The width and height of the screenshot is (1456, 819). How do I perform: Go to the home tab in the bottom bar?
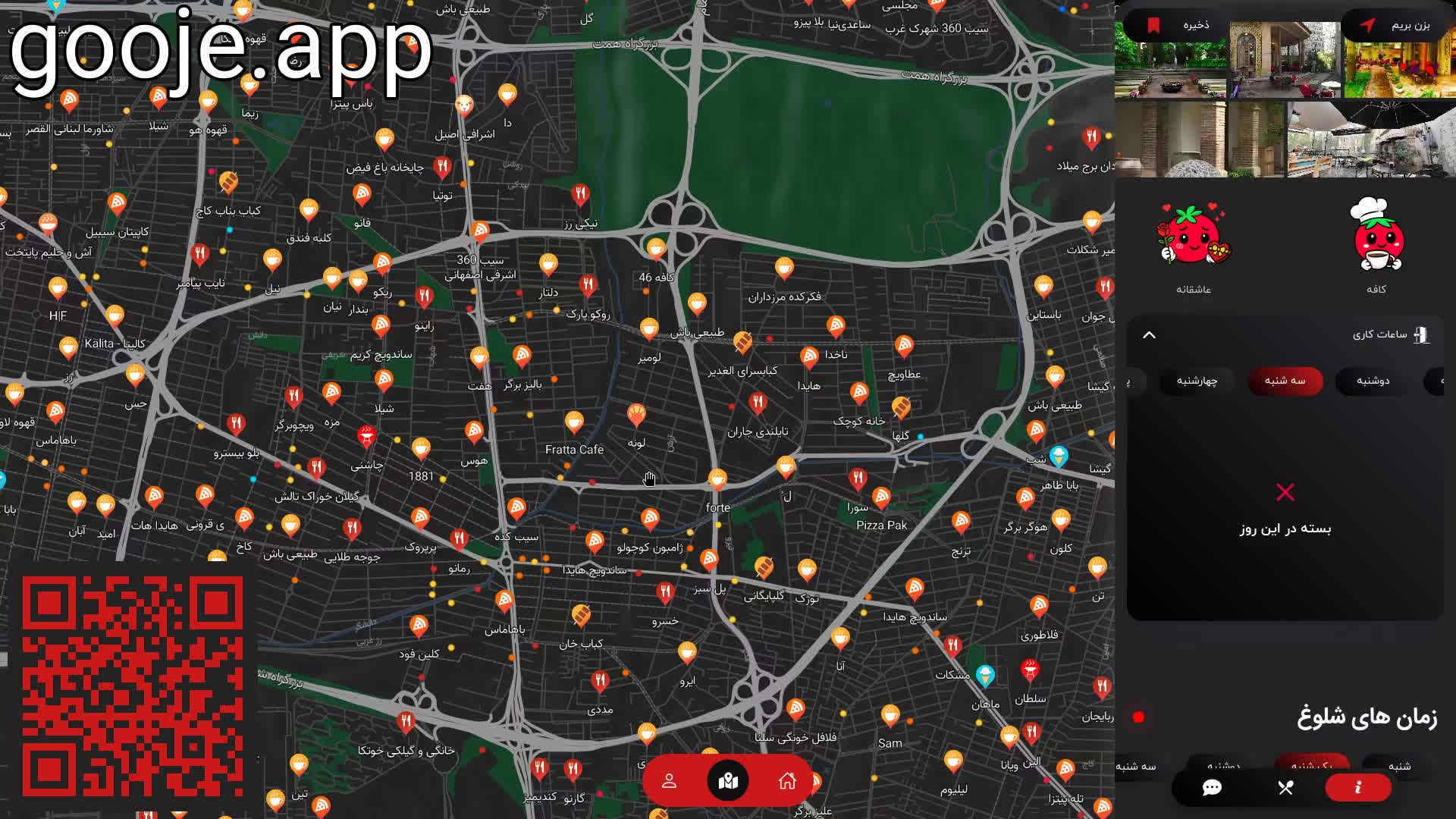pos(787,781)
